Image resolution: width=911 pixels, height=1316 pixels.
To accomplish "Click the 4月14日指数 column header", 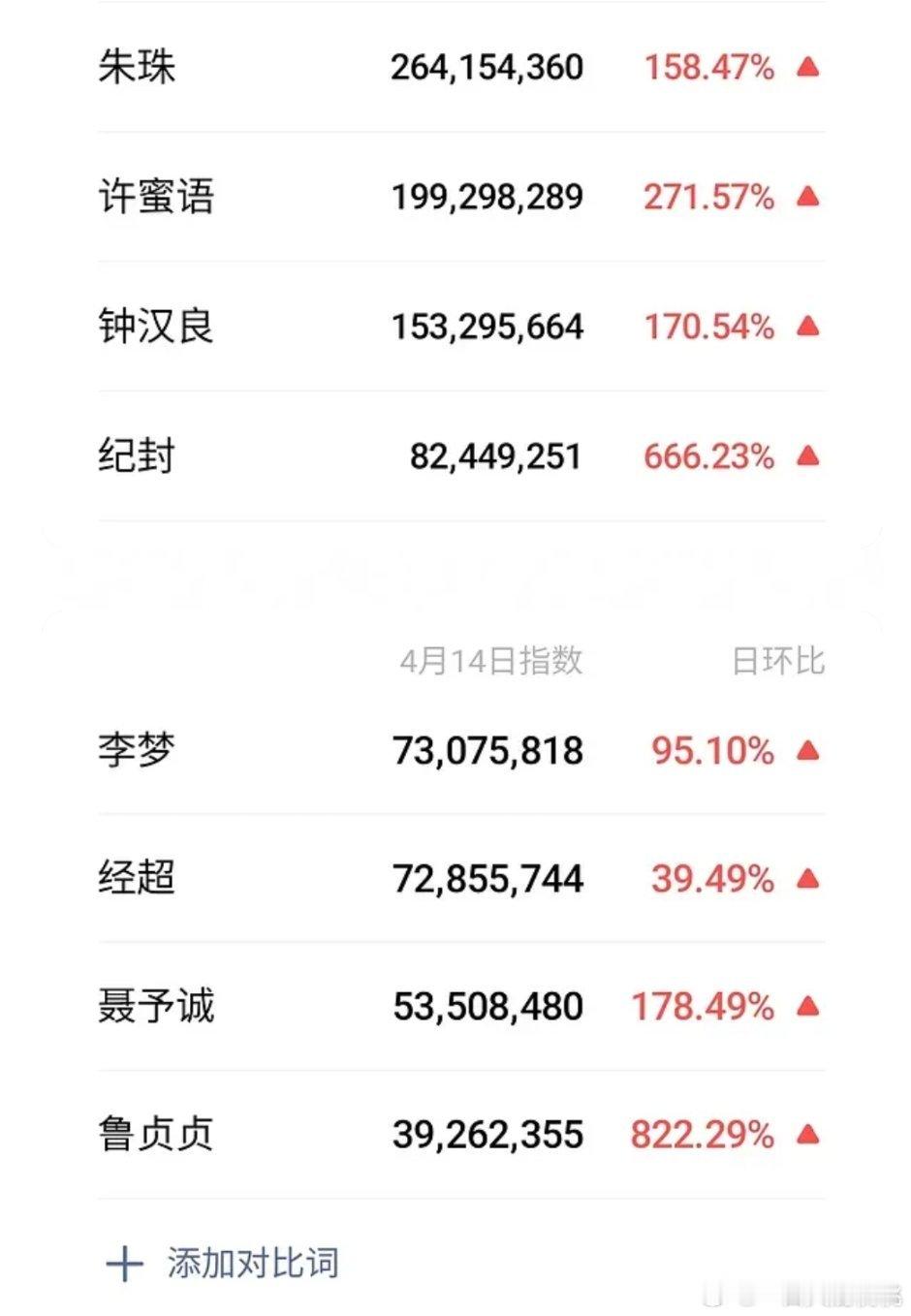I will click(x=490, y=664).
